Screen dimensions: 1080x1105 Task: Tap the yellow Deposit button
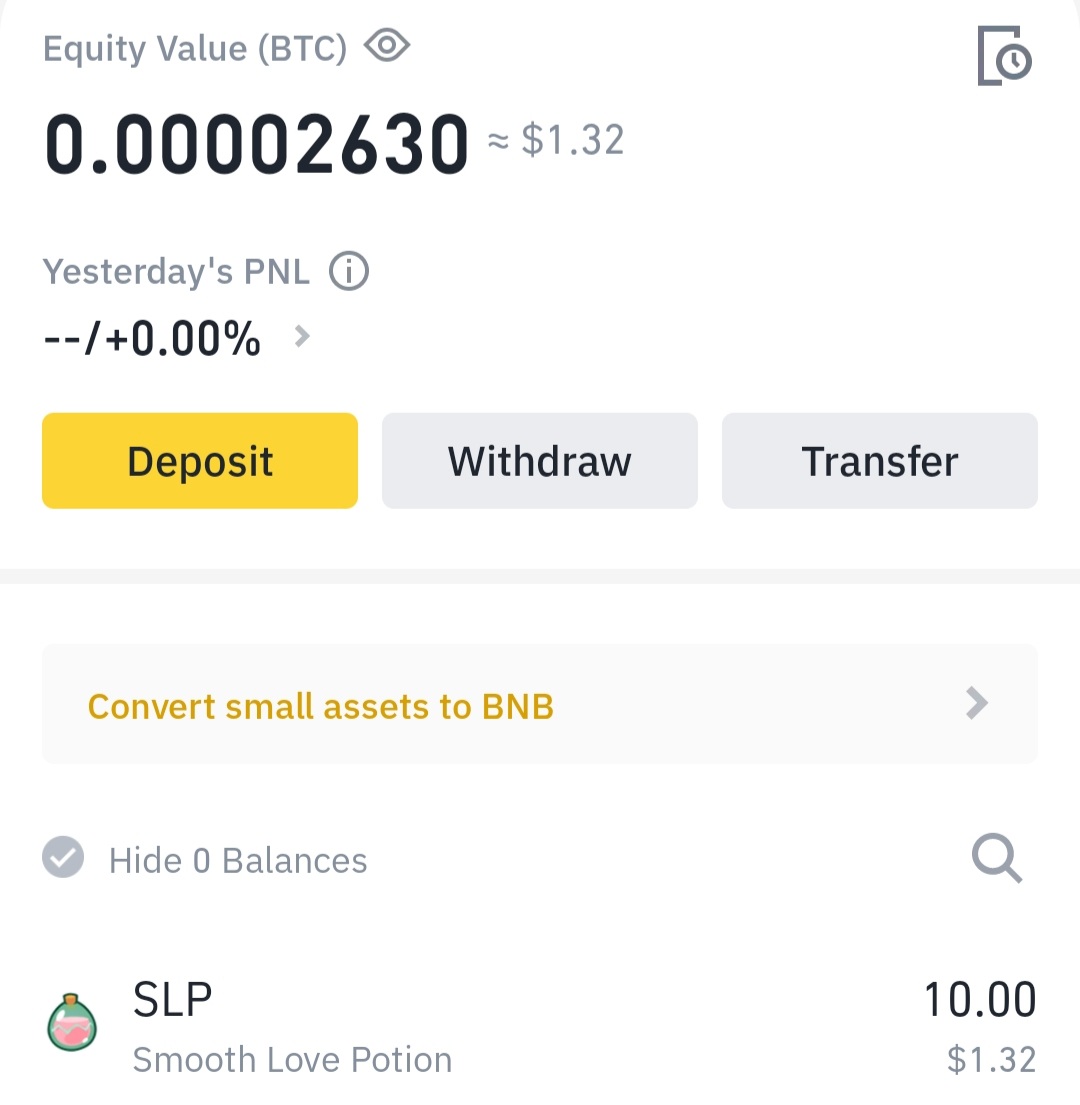(x=200, y=461)
